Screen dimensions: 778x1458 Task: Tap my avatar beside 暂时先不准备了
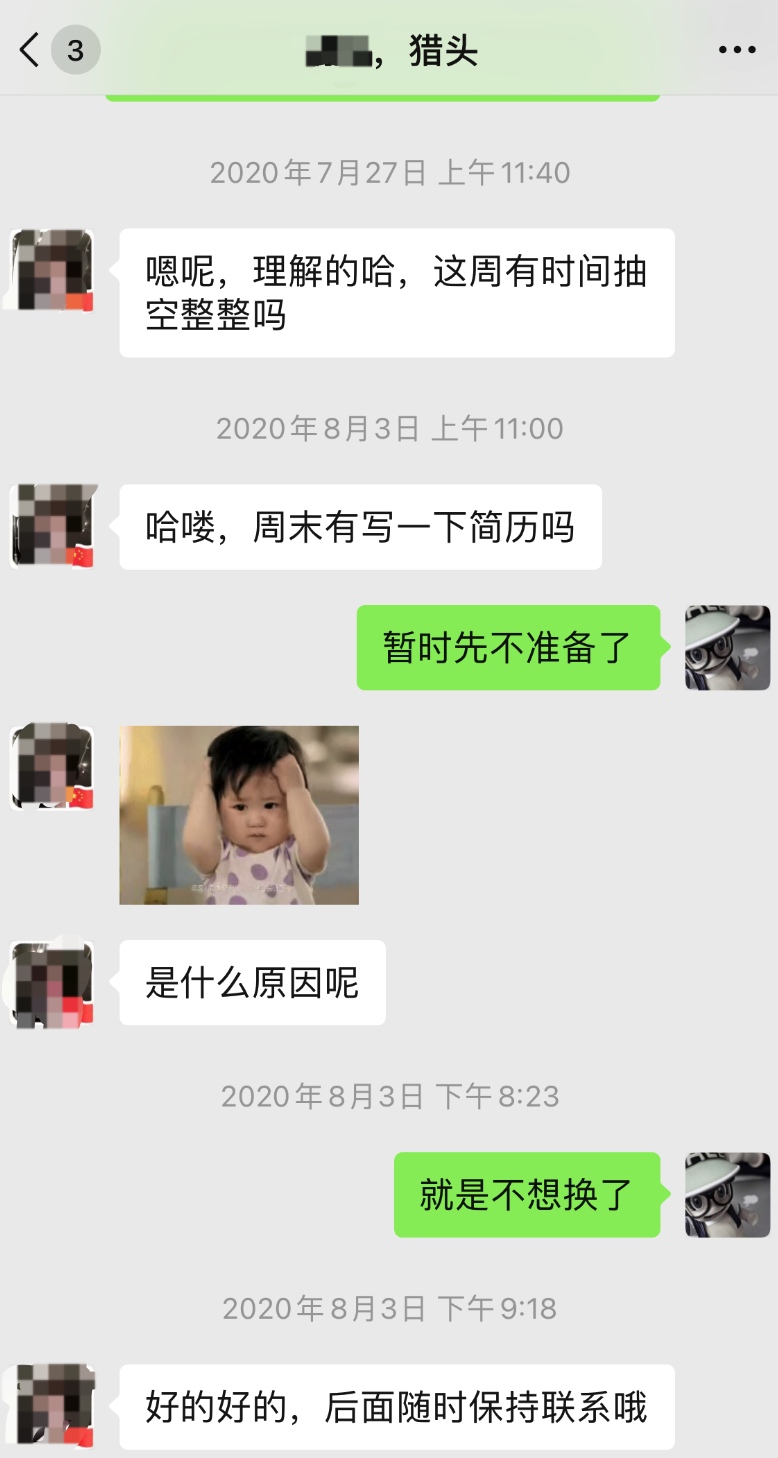pyautogui.click(x=727, y=648)
